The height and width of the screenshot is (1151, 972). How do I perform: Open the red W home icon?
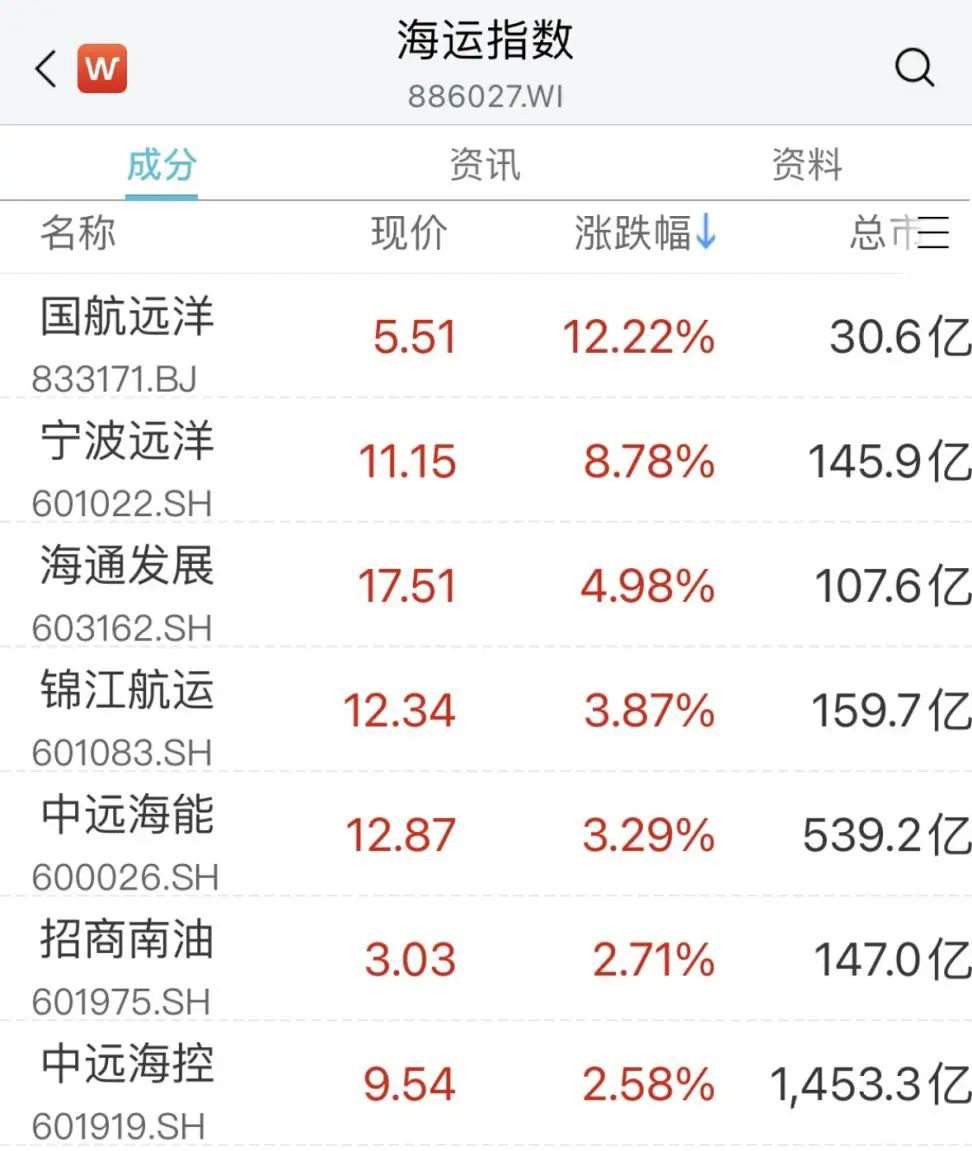pos(102,69)
